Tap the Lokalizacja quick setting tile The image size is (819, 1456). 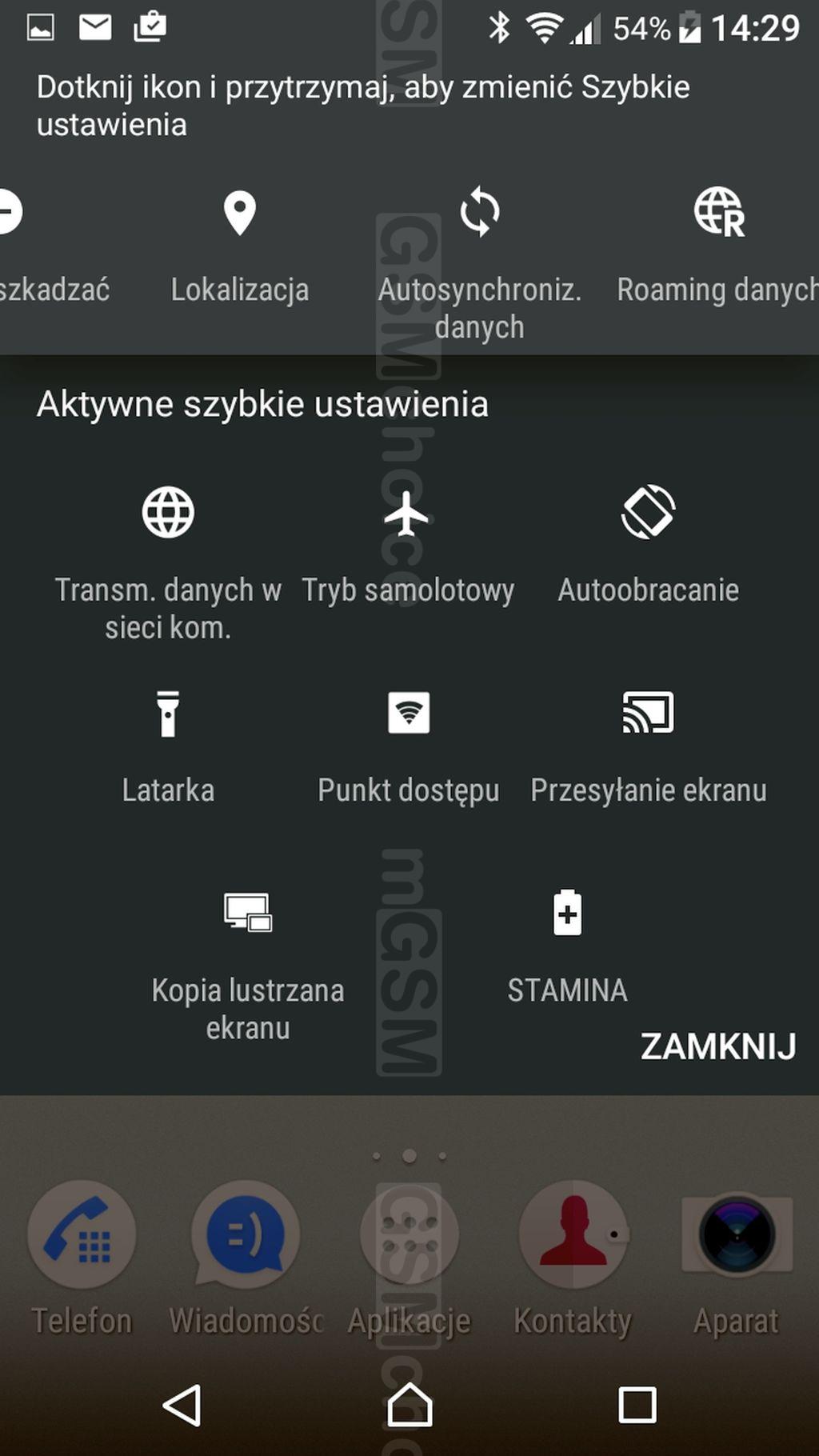tap(240, 249)
